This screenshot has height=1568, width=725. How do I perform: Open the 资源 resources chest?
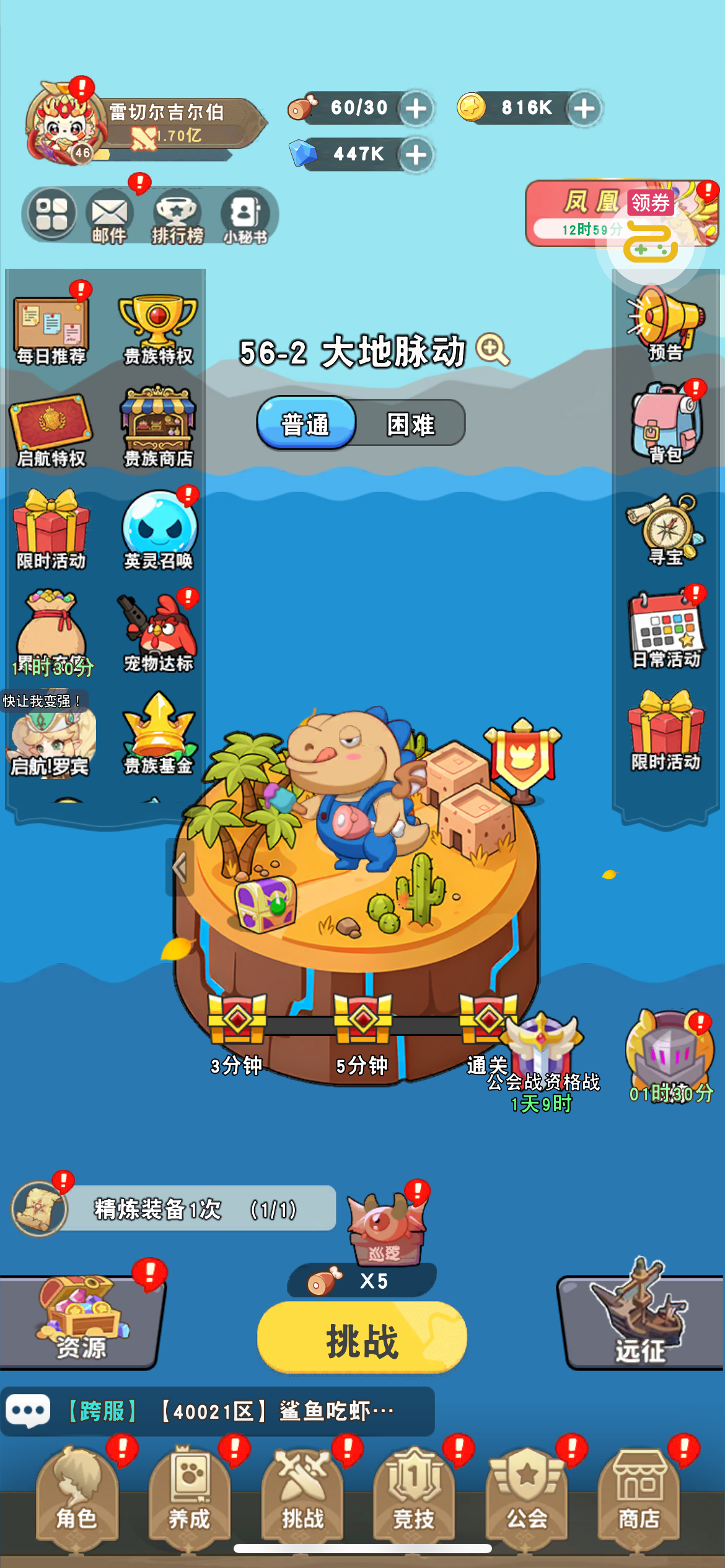click(81, 1319)
